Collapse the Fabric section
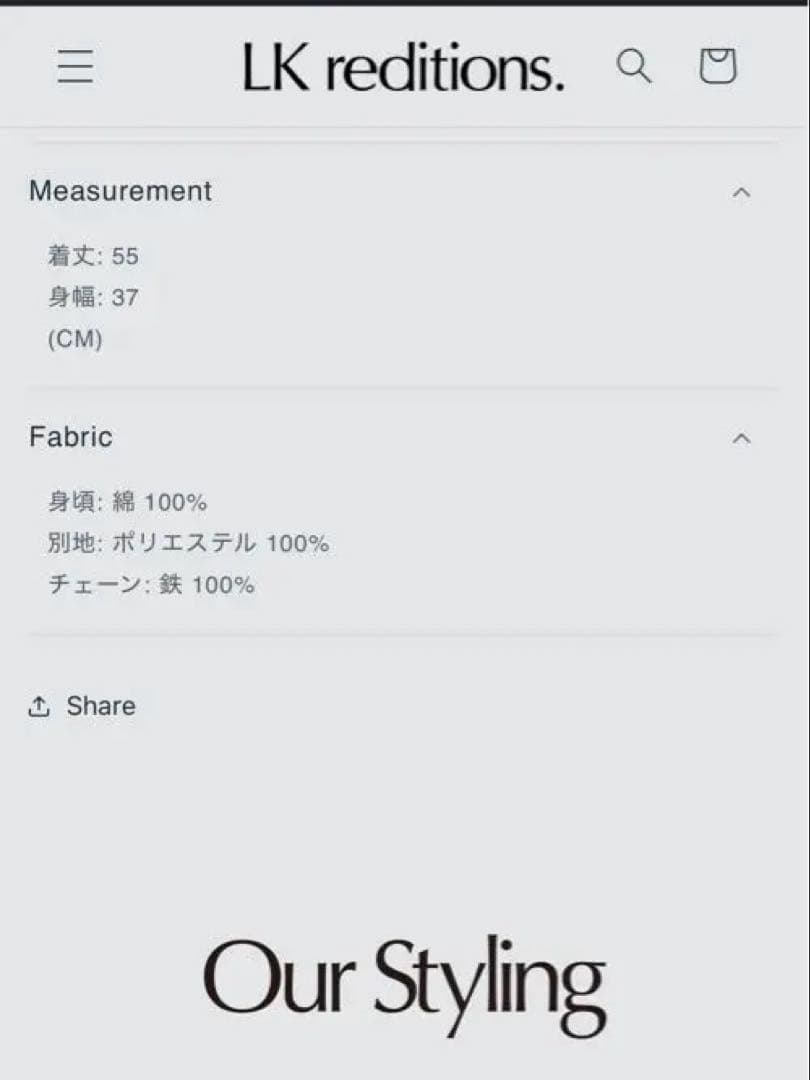 741,438
